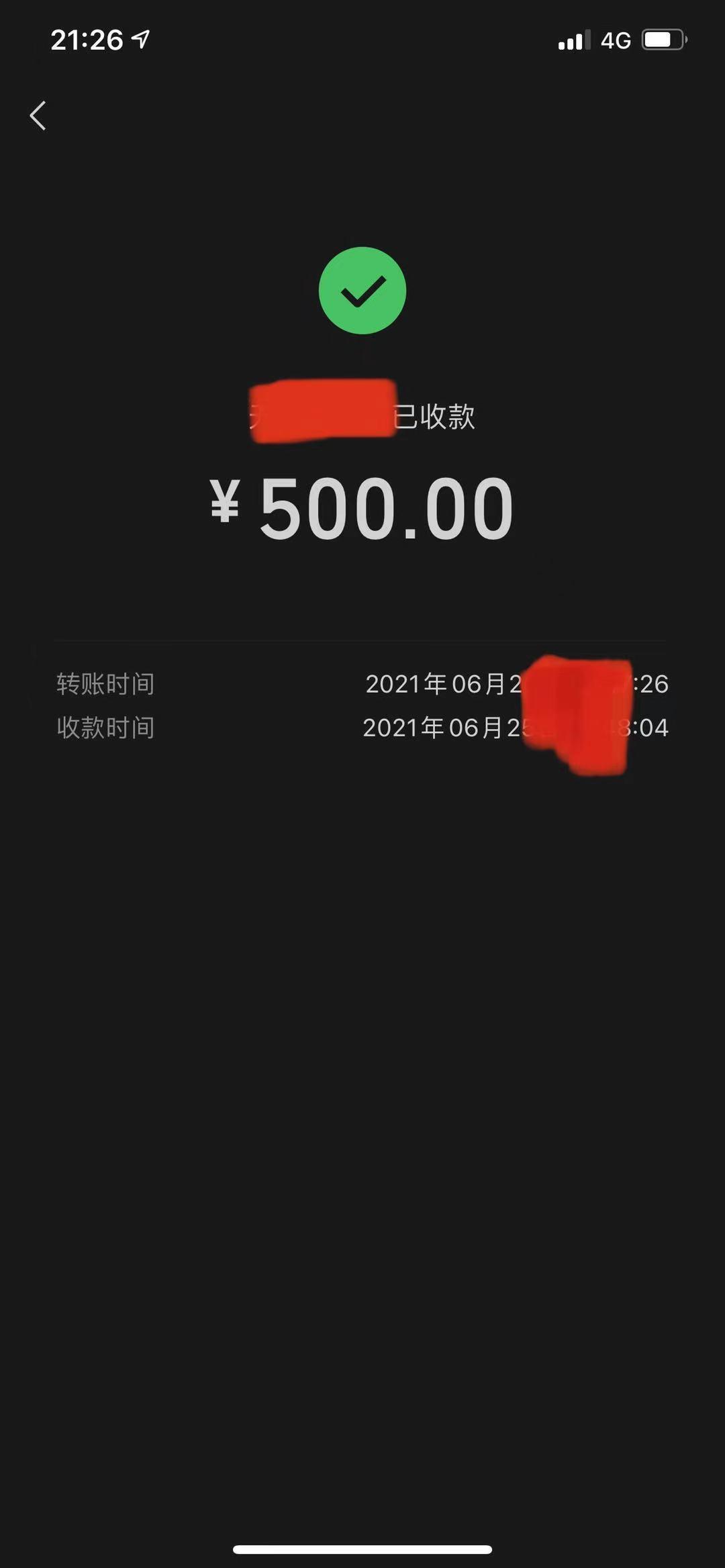Tap the back chevron arrow
This screenshot has height=1568, width=725.
click(x=38, y=115)
